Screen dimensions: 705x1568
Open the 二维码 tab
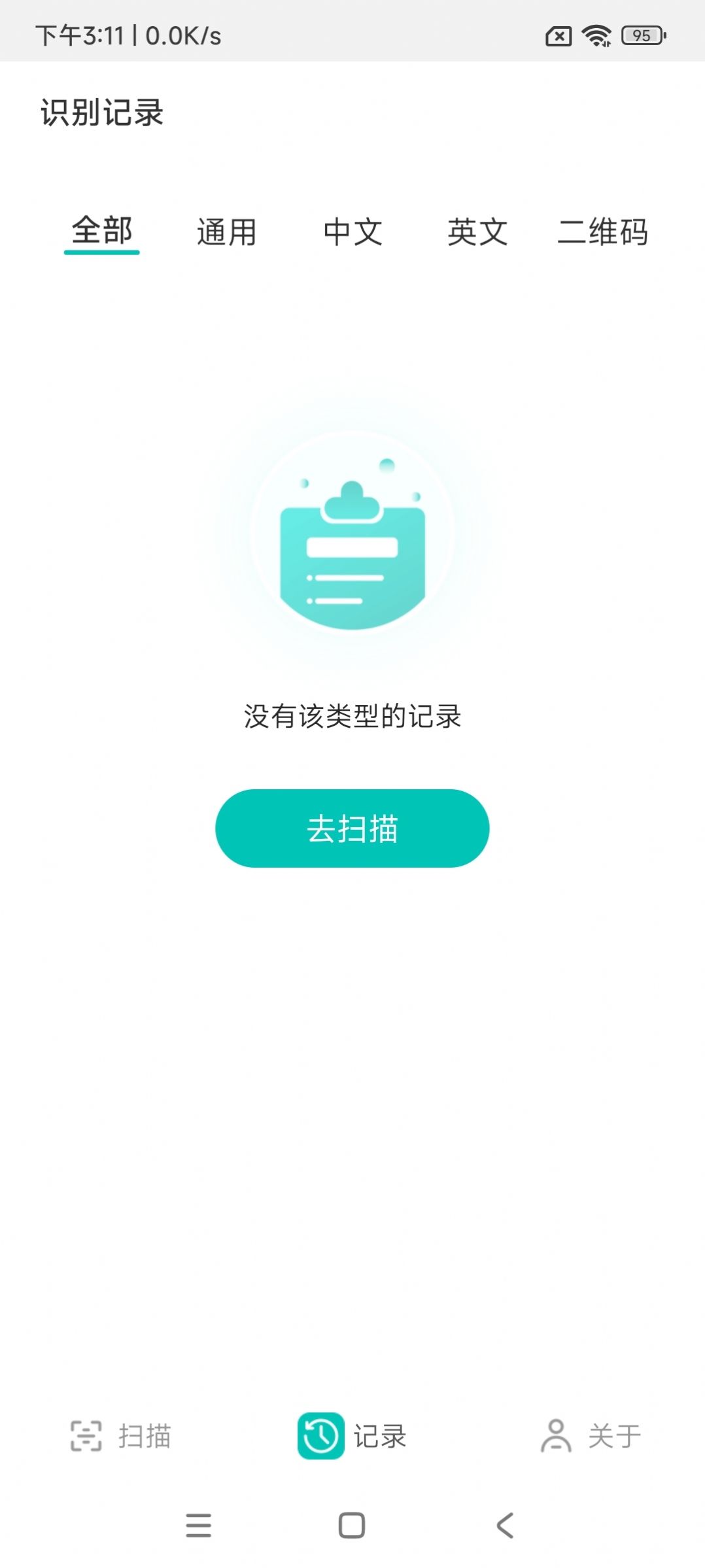602,232
